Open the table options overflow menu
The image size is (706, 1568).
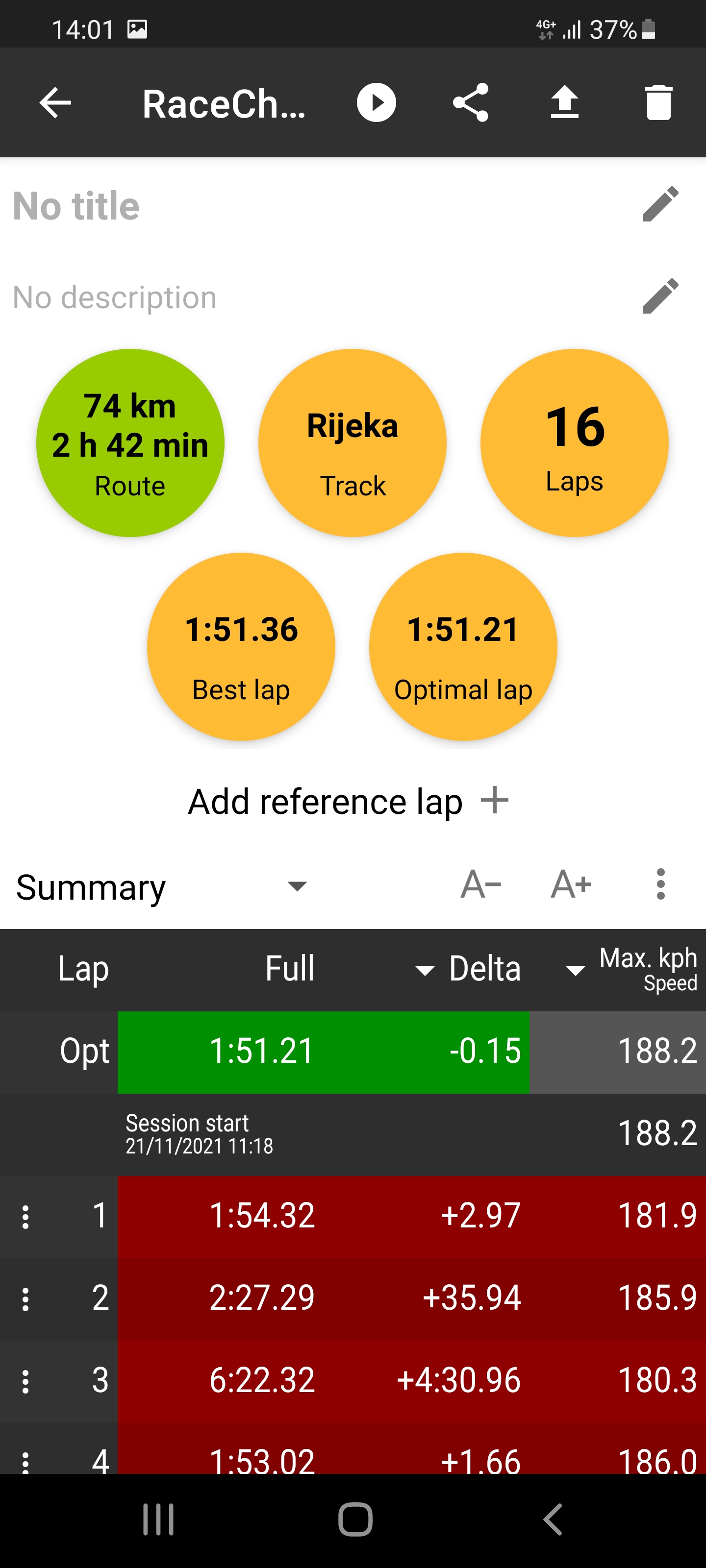click(x=660, y=884)
